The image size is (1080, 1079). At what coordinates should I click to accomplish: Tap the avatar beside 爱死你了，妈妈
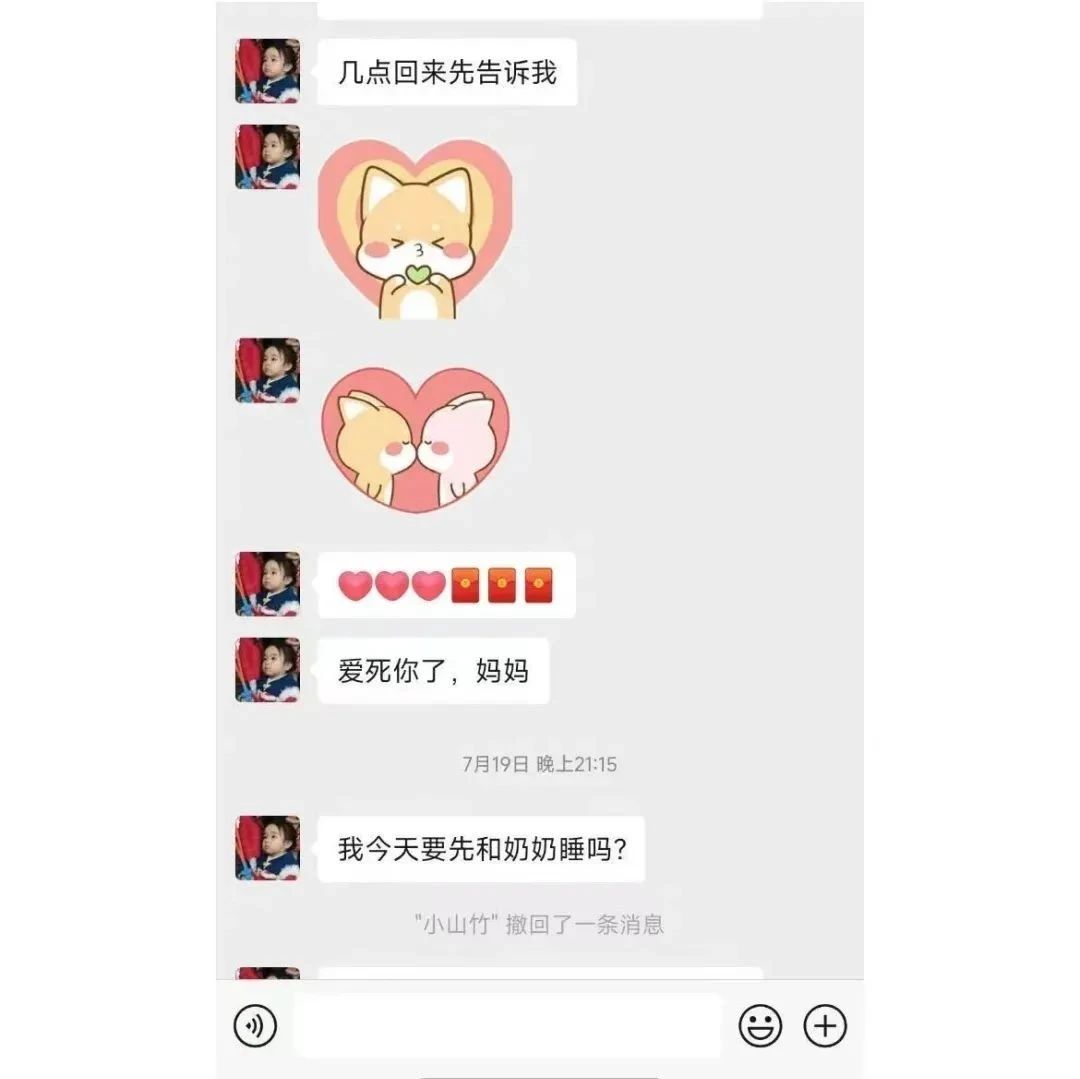coord(267,670)
